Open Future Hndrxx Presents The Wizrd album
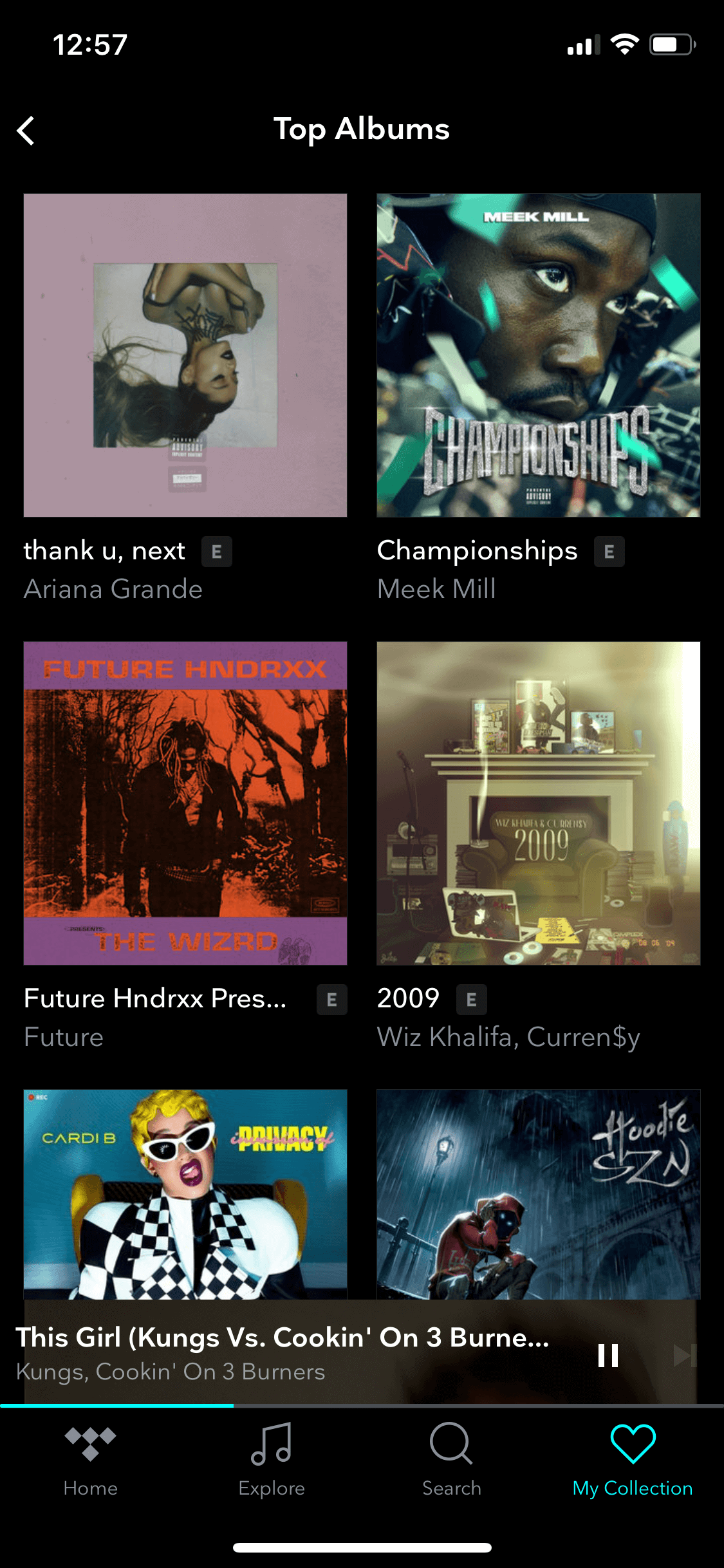This screenshot has width=724, height=1568. point(185,803)
